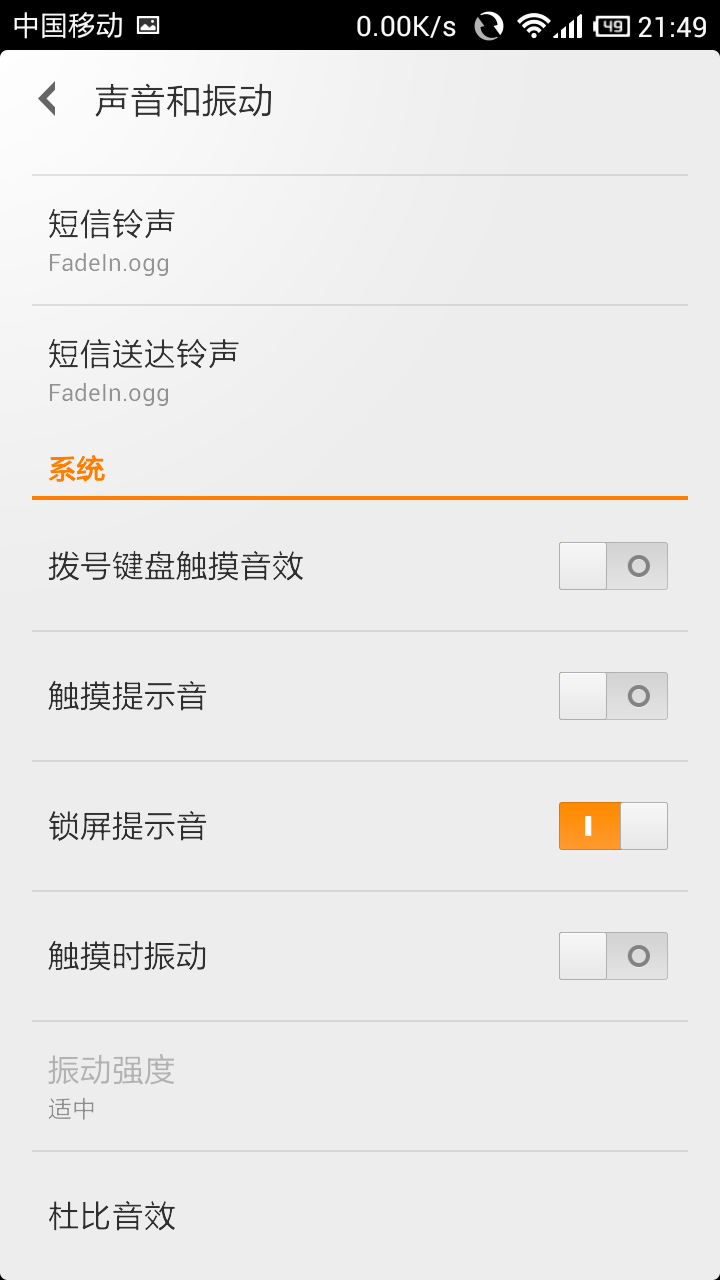Turn on 触摸提示音 switch

[x=612, y=696]
